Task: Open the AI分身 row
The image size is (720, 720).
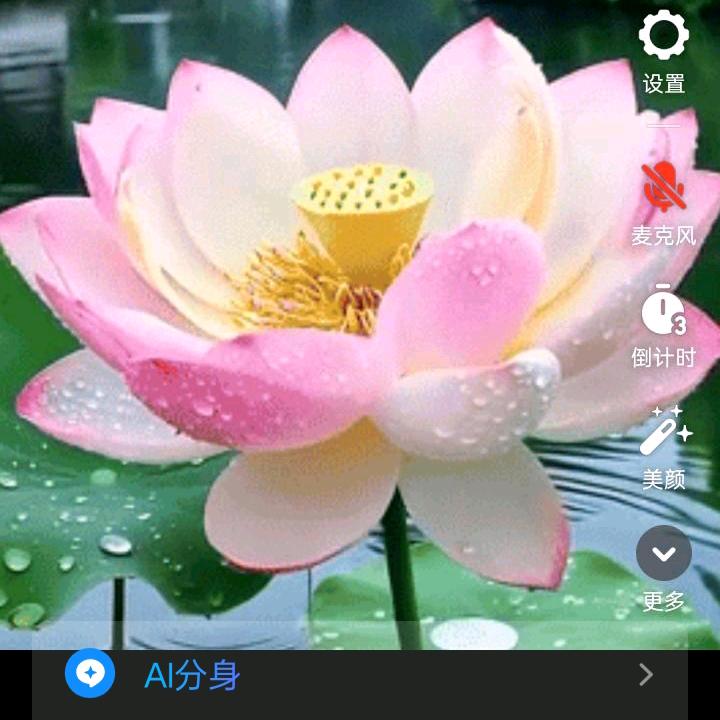Action: 360,675
